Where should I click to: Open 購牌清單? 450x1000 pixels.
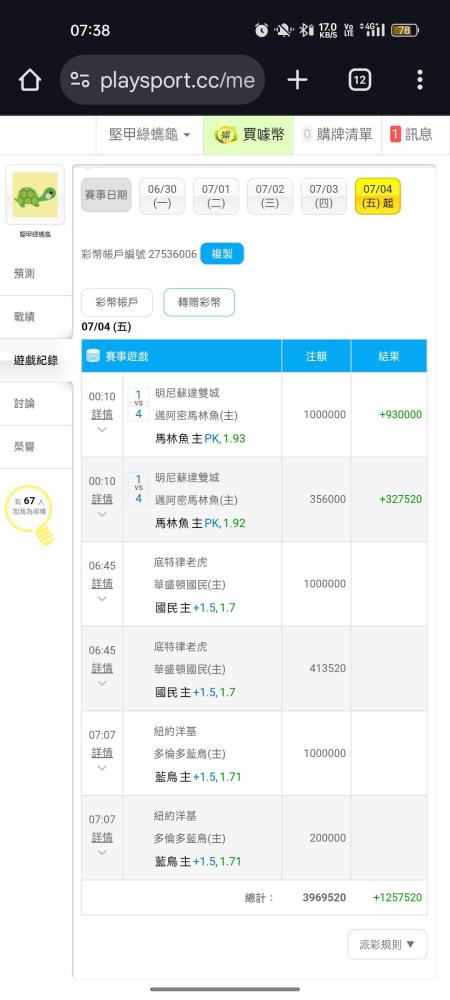pyautogui.click(x=337, y=135)
